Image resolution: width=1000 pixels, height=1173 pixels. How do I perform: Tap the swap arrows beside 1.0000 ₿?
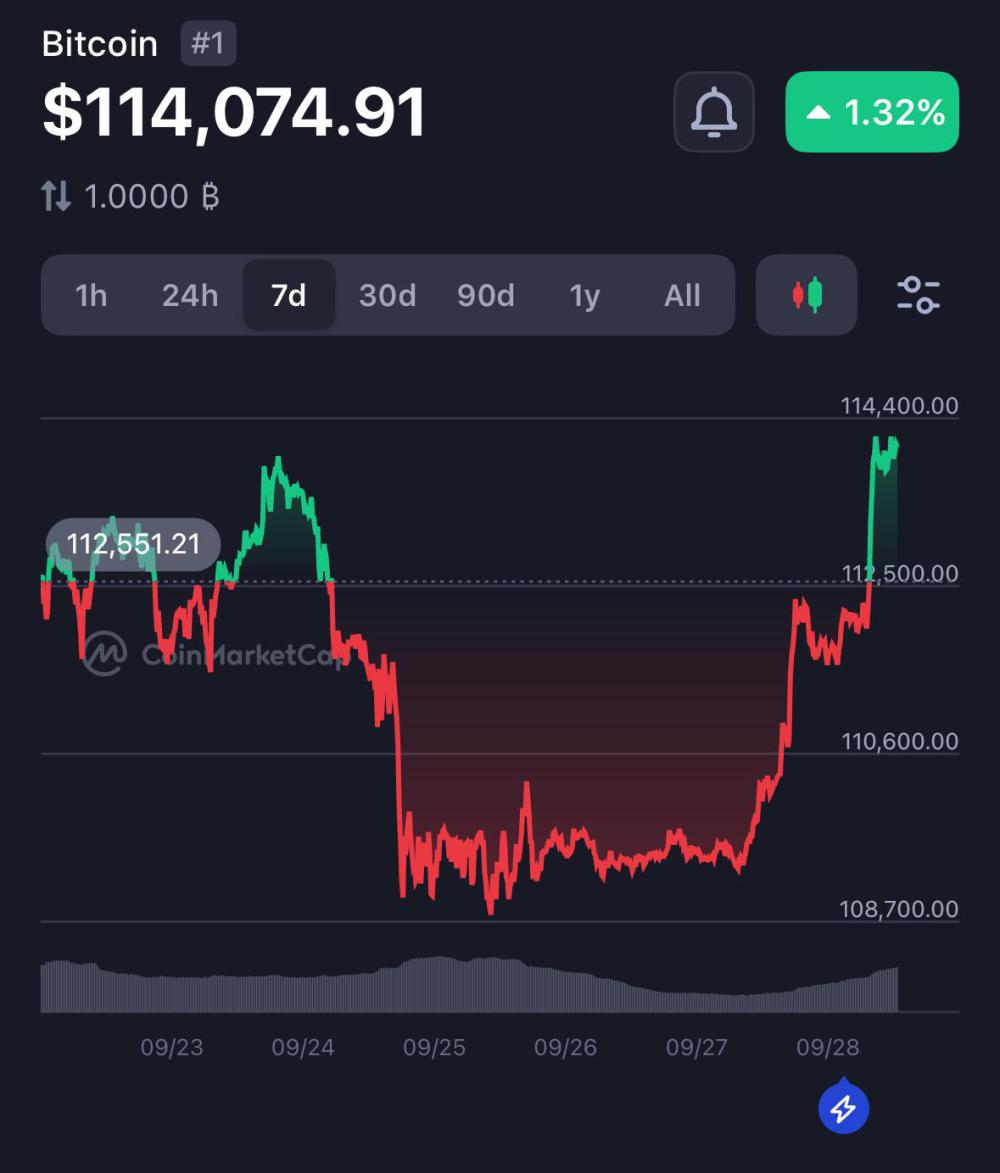coord(56,196)
